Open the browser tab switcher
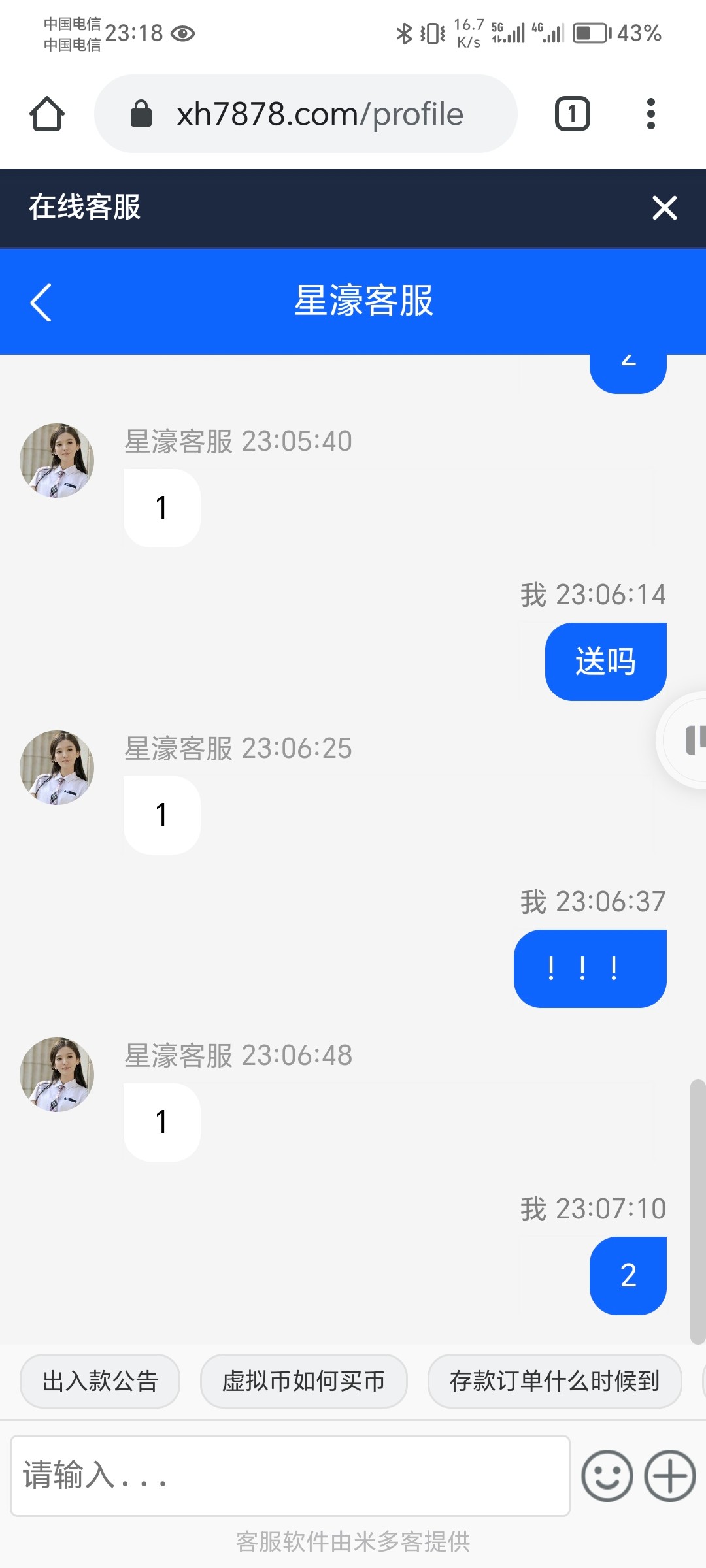This screenshot has width=706, height=1568. (x=572, y=114)
